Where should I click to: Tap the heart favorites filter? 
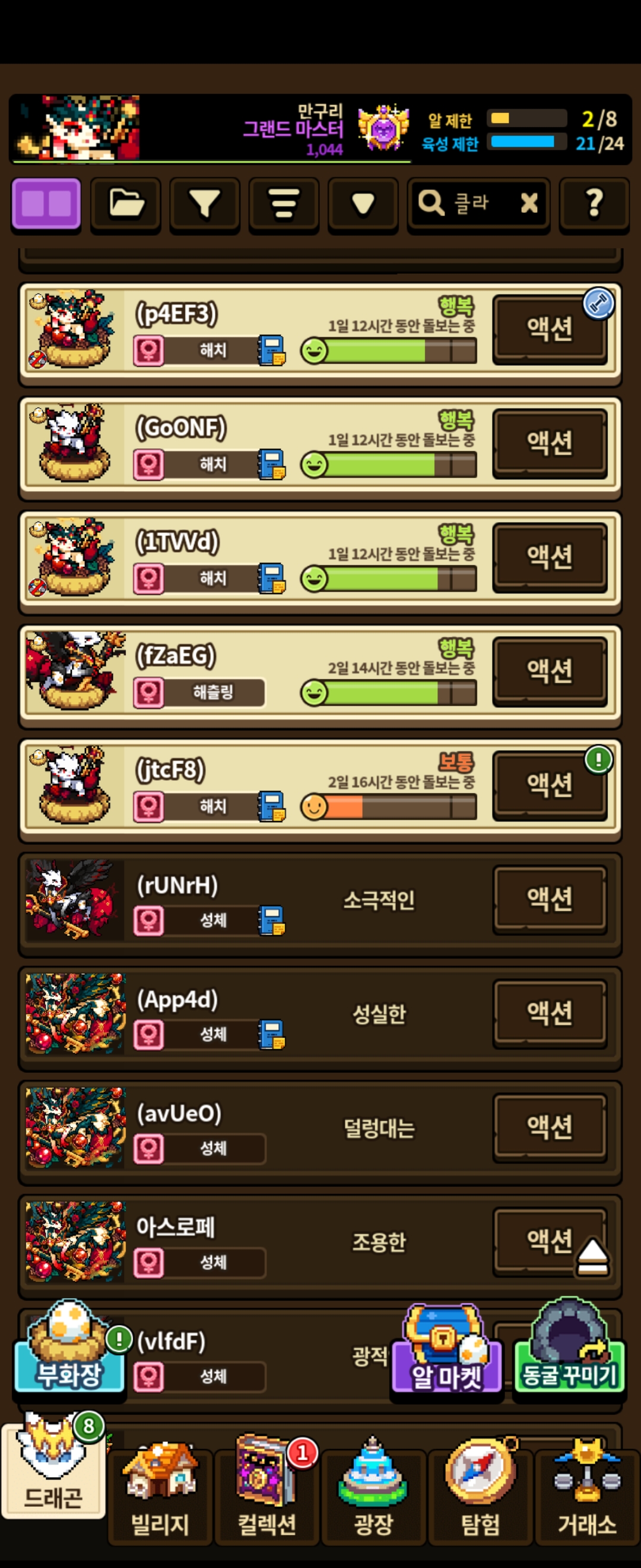tap(363, 204)
